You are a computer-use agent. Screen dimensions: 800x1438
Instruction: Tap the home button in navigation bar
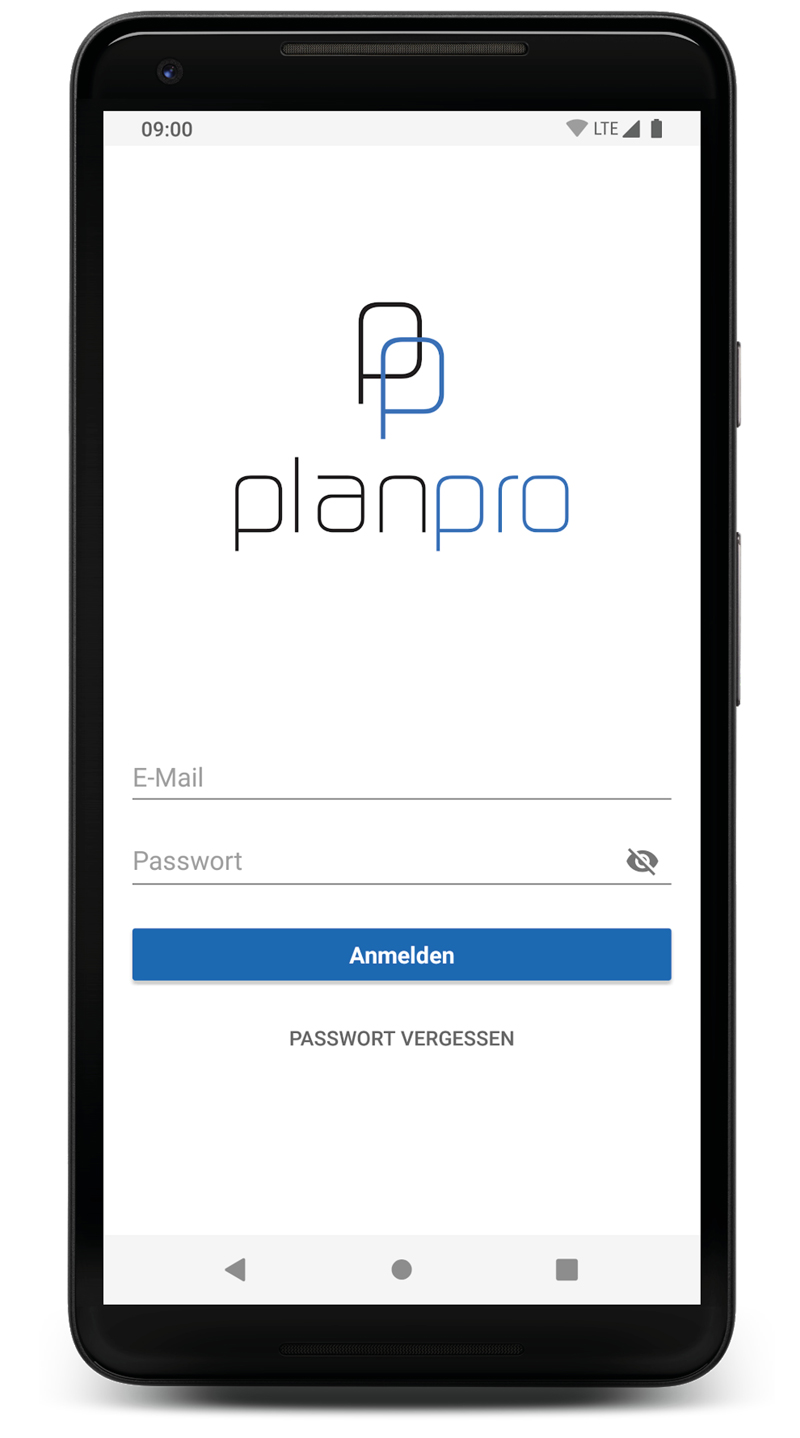[x=401, y=1270]
